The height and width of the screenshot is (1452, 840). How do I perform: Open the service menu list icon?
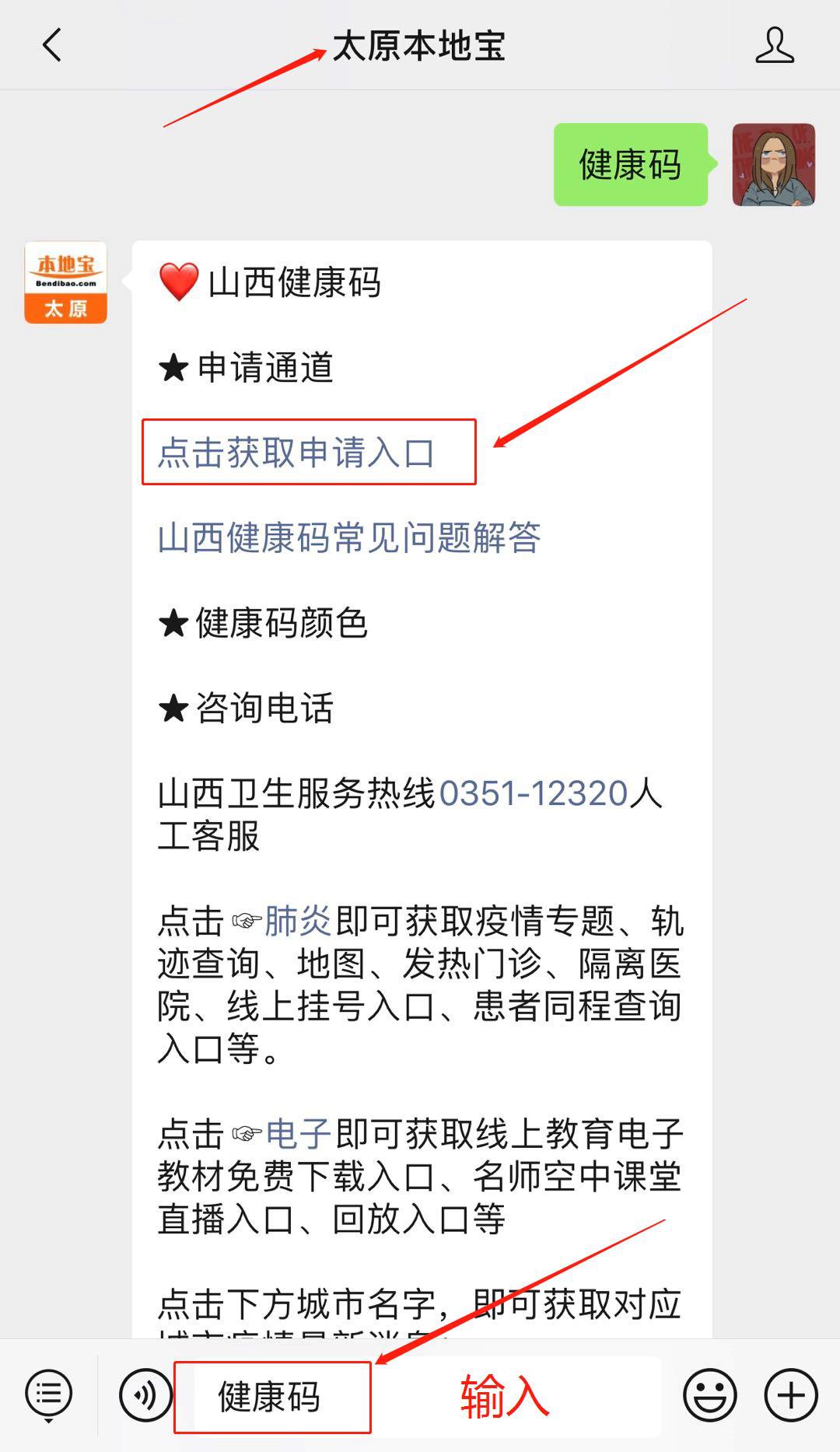(x=49, y=1396)
